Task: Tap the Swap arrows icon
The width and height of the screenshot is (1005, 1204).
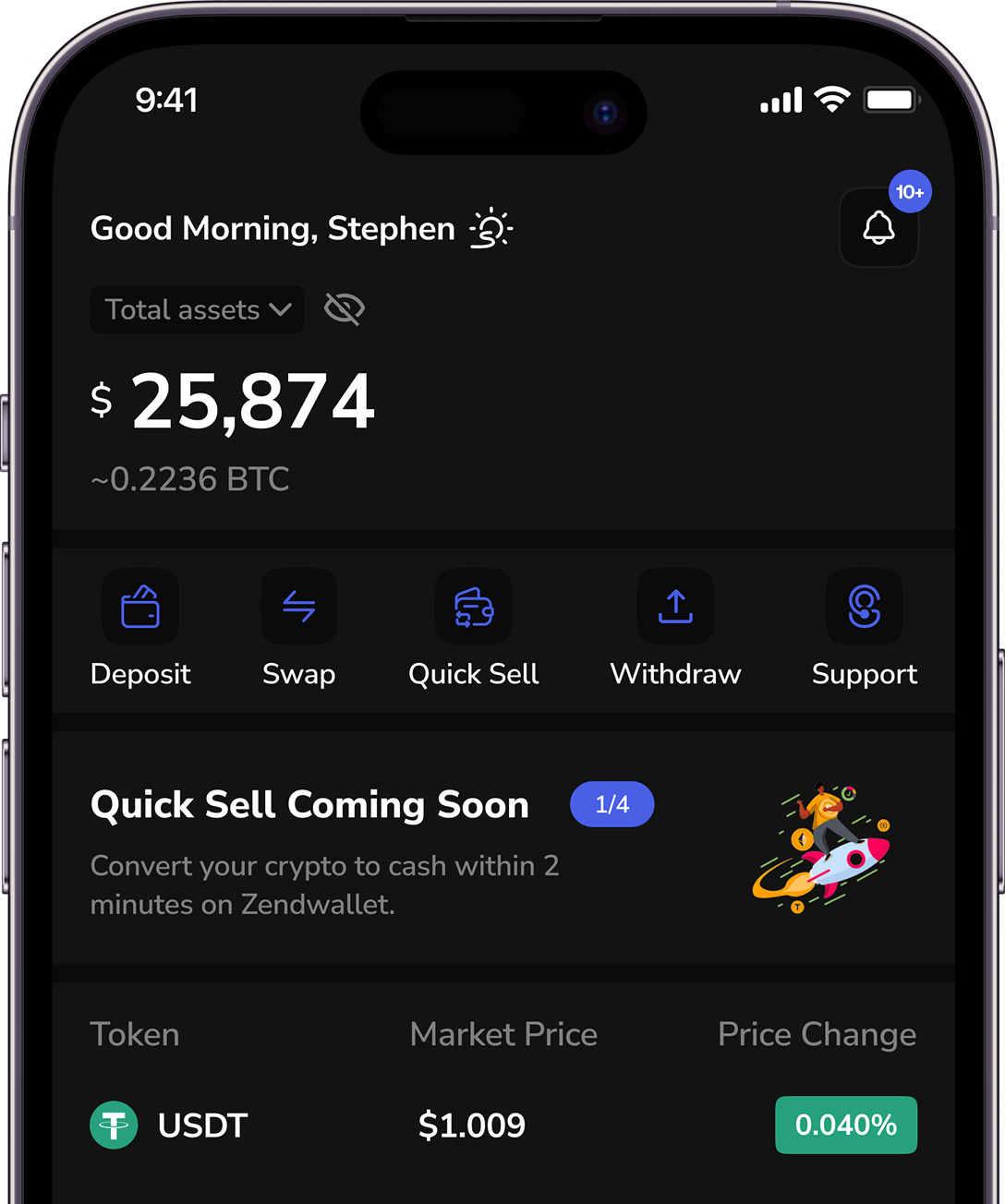Action: pos(298,607)
